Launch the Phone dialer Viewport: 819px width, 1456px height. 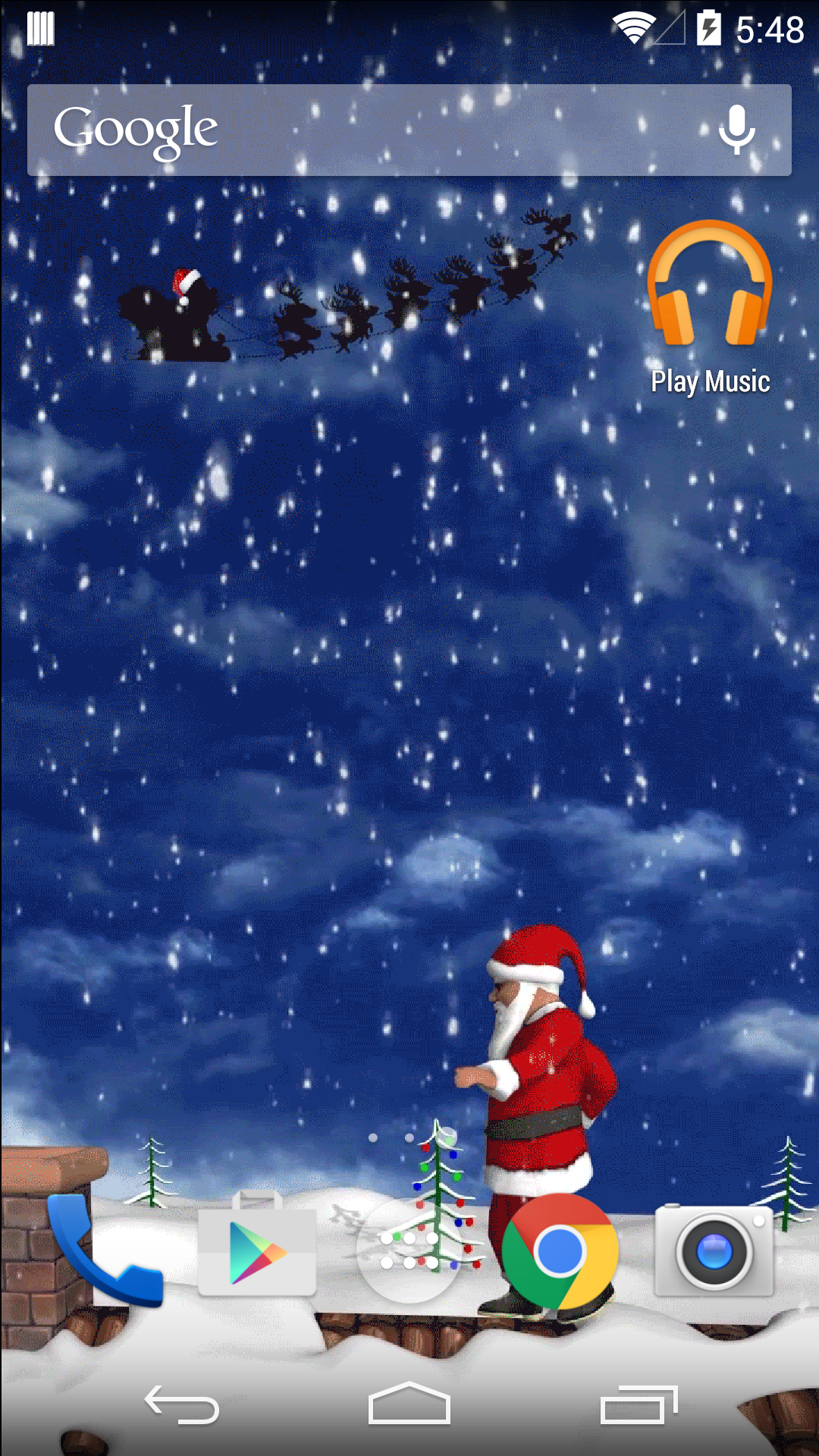(105, 1251)
